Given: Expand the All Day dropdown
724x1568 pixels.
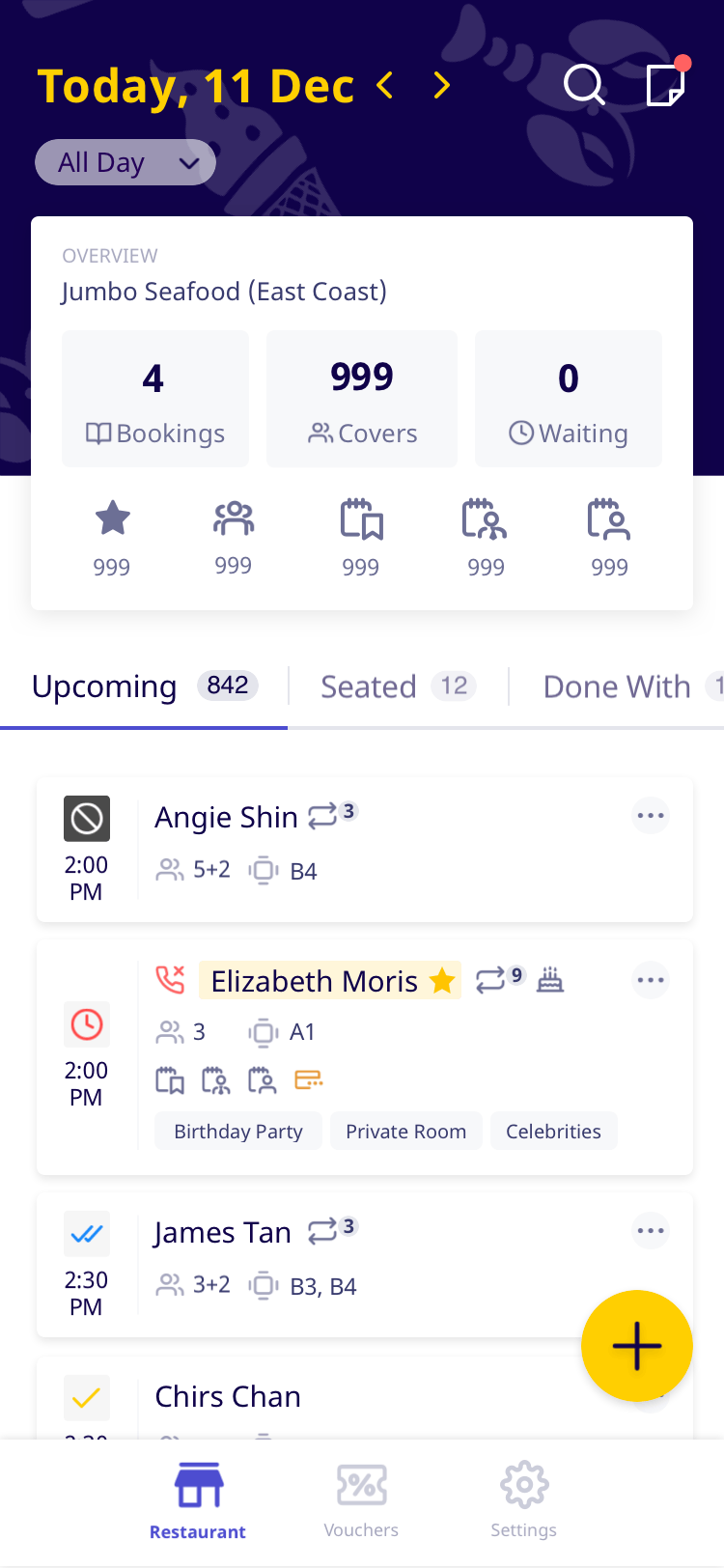Looking at the screenshot, I should [125, 162].
